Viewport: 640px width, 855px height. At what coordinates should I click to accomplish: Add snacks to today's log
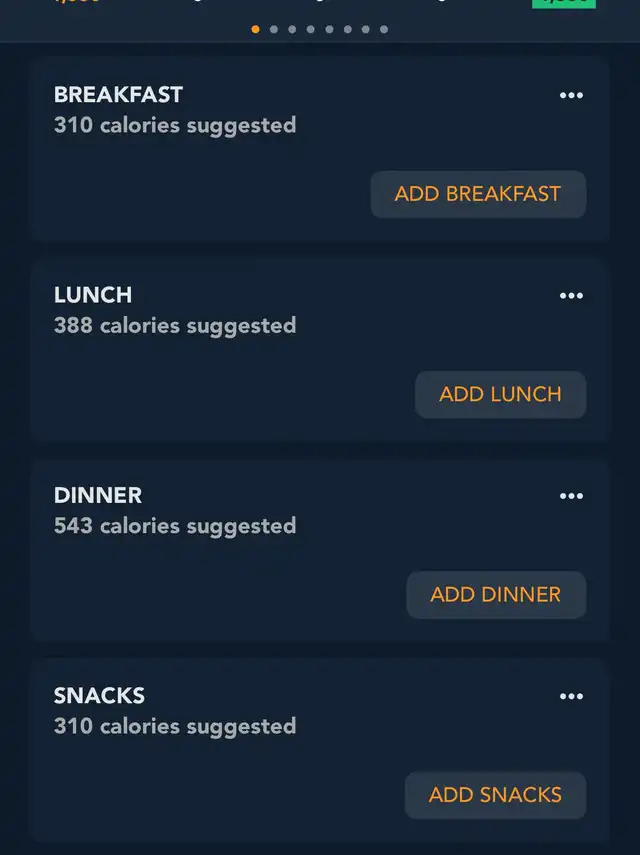pos(495,795)
